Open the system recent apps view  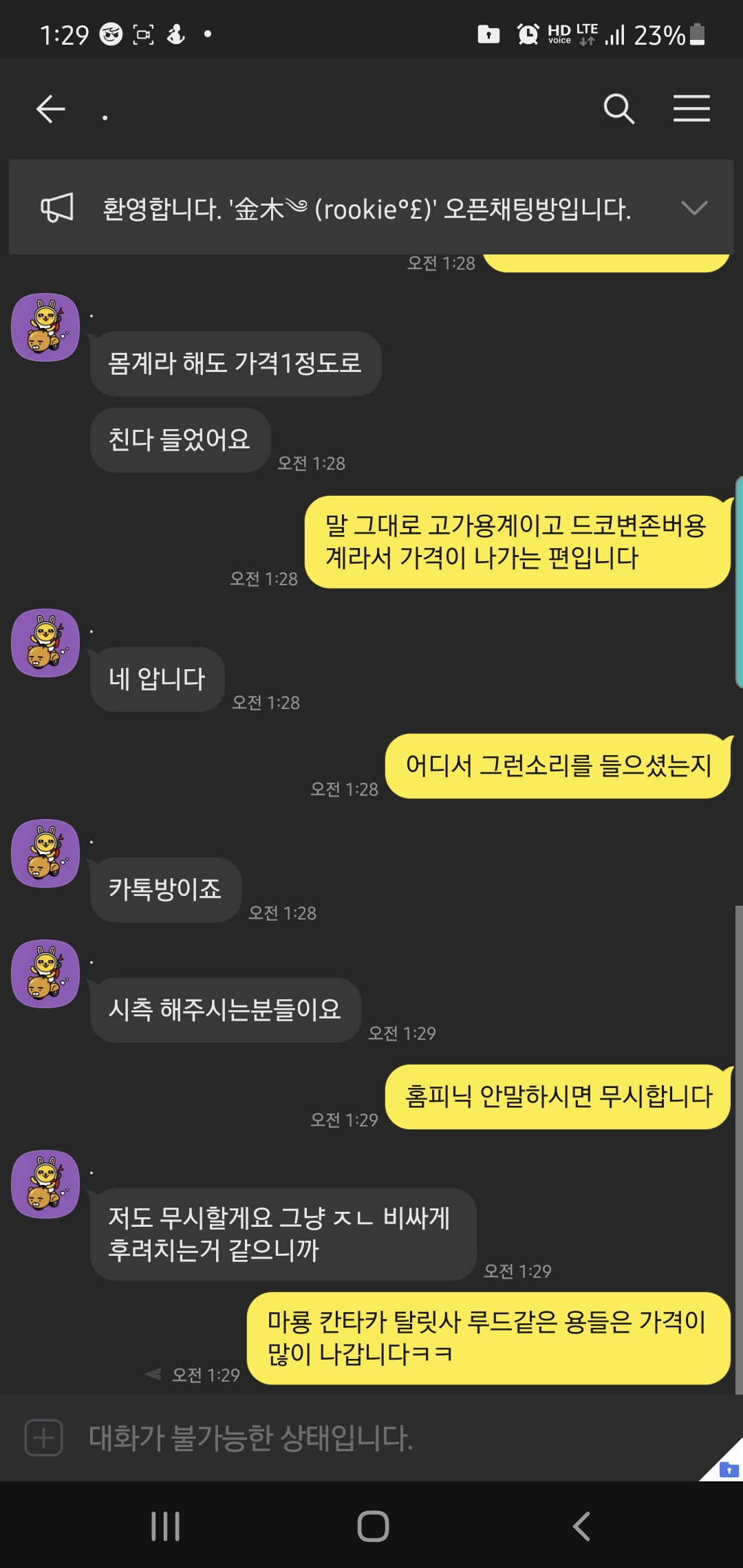(x=166, y=1526)
